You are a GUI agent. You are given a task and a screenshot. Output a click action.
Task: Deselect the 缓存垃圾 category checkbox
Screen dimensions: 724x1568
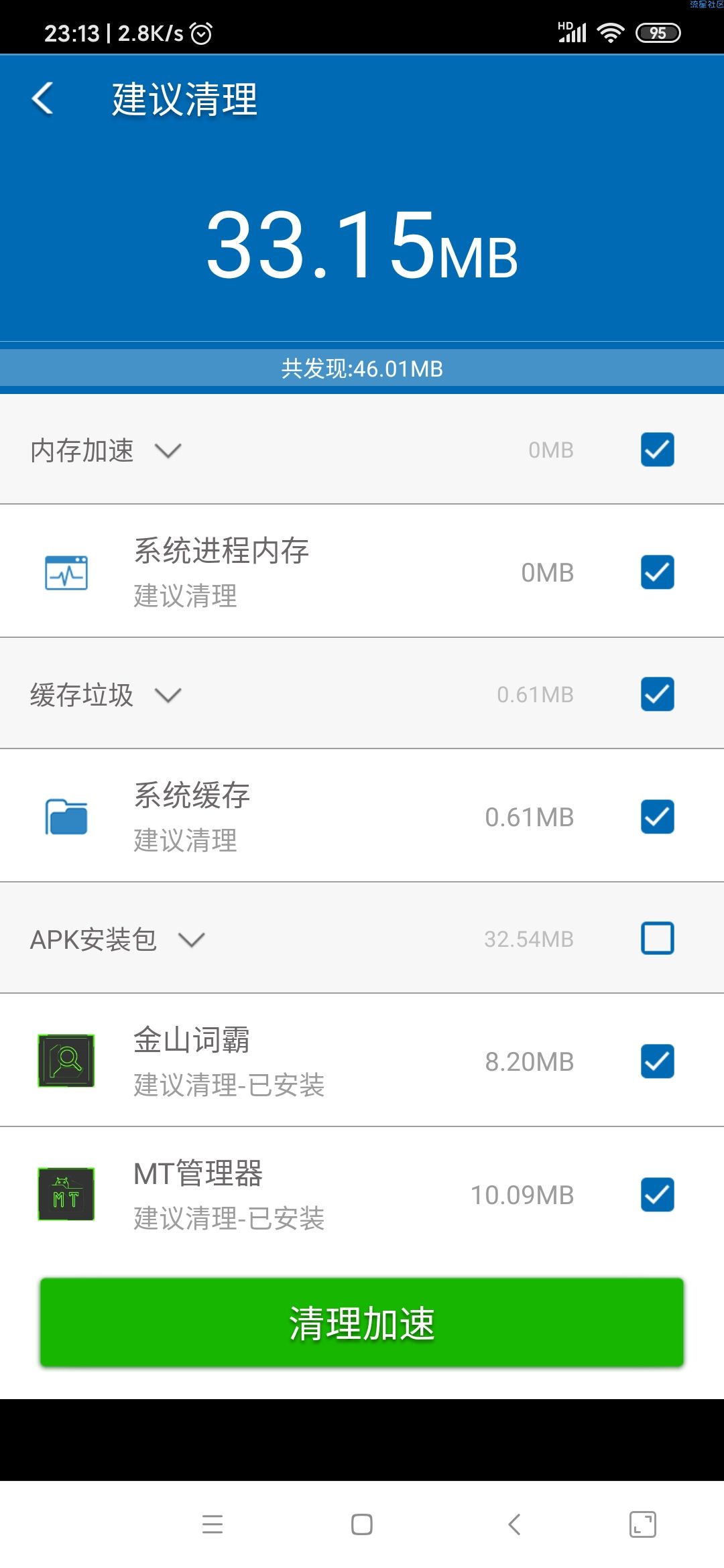pos(657,694)
